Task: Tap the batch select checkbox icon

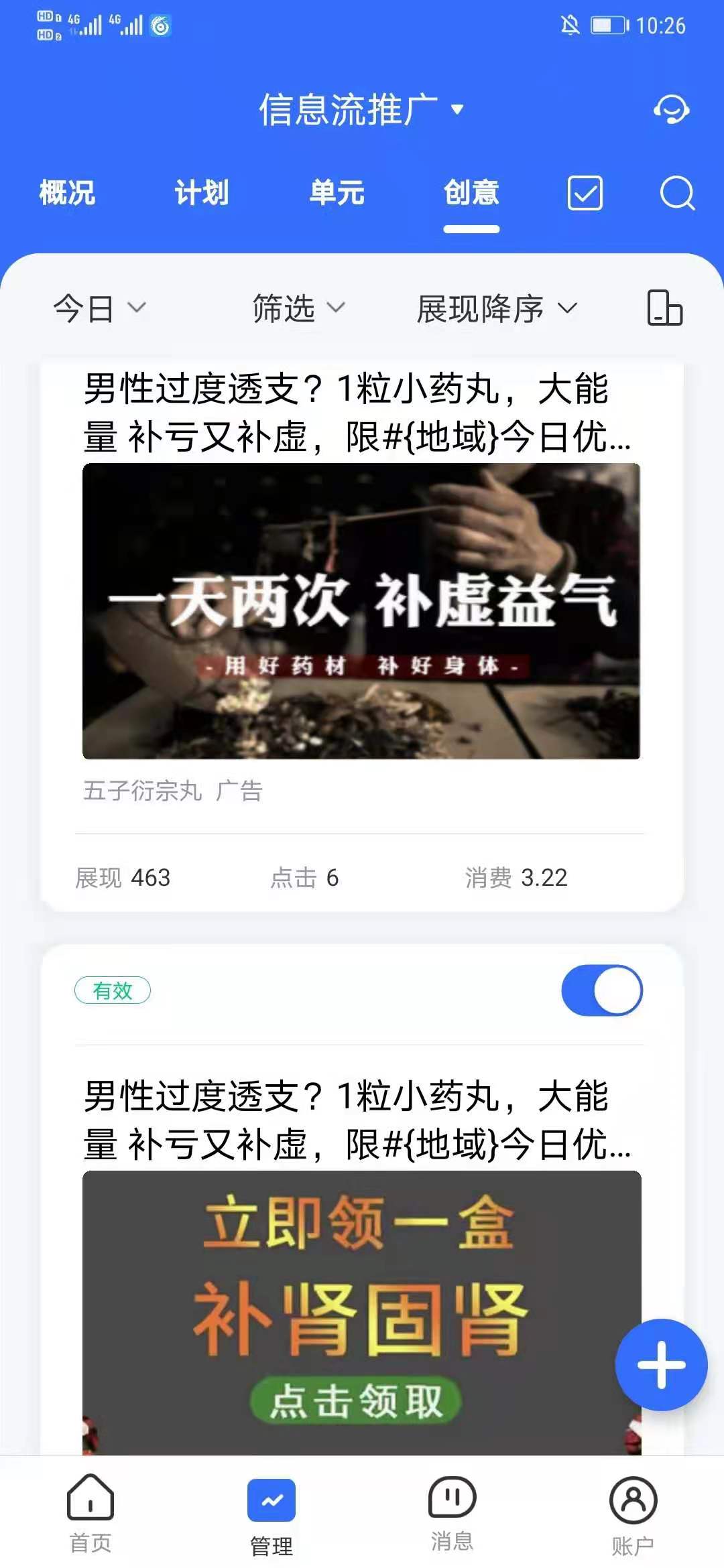Action: (x=585, y=194)
